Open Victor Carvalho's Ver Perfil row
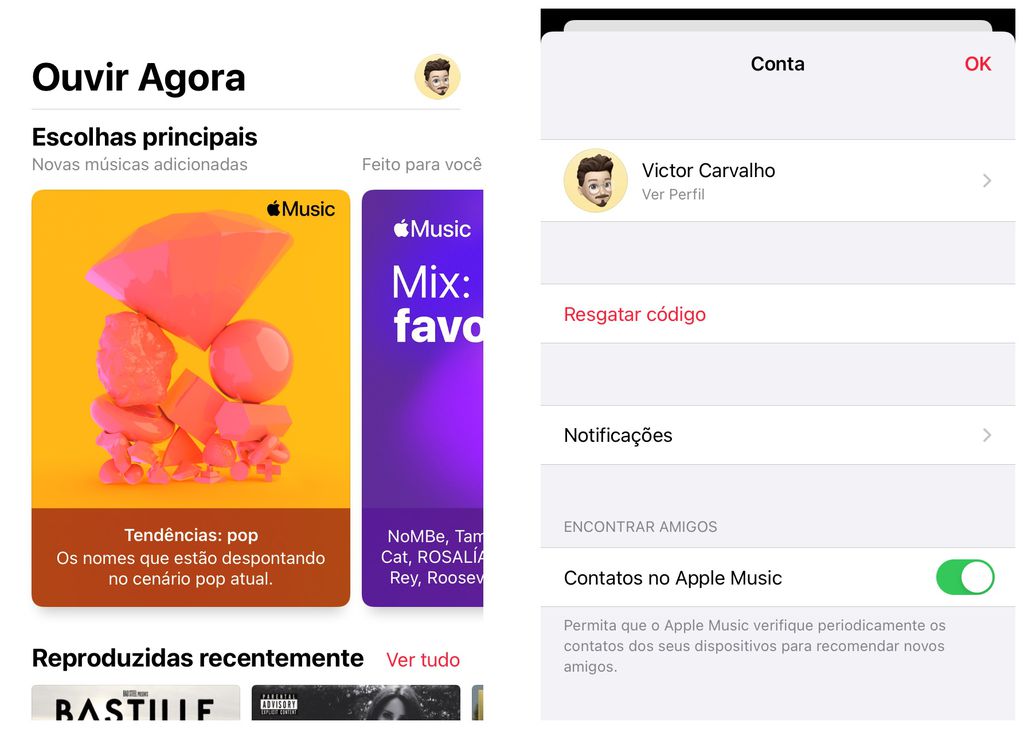Image resolution: width=1024 pixels, height=729 pixels. (777, 181)
